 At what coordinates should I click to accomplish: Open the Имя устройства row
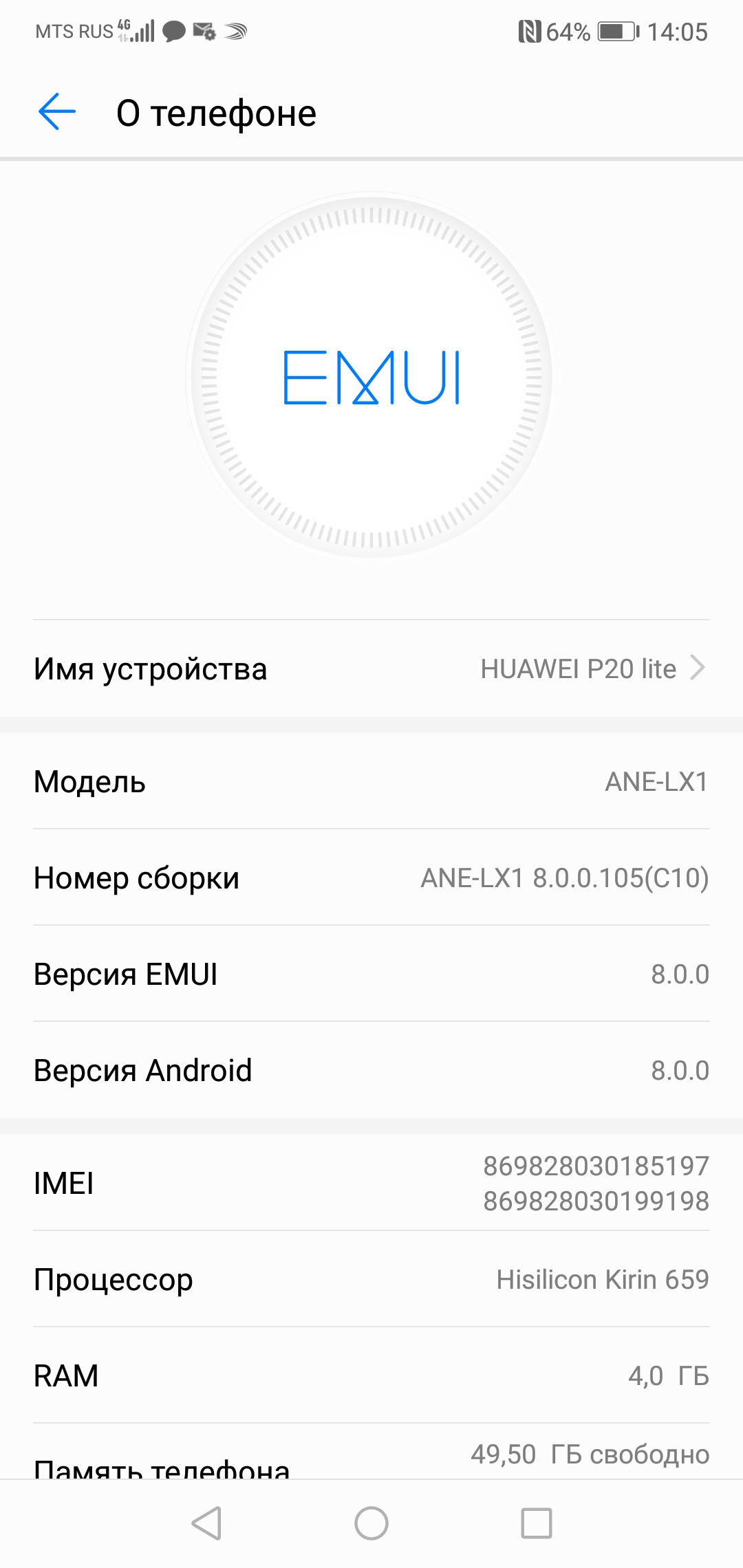pyautogui.click(x=371, y=668)
